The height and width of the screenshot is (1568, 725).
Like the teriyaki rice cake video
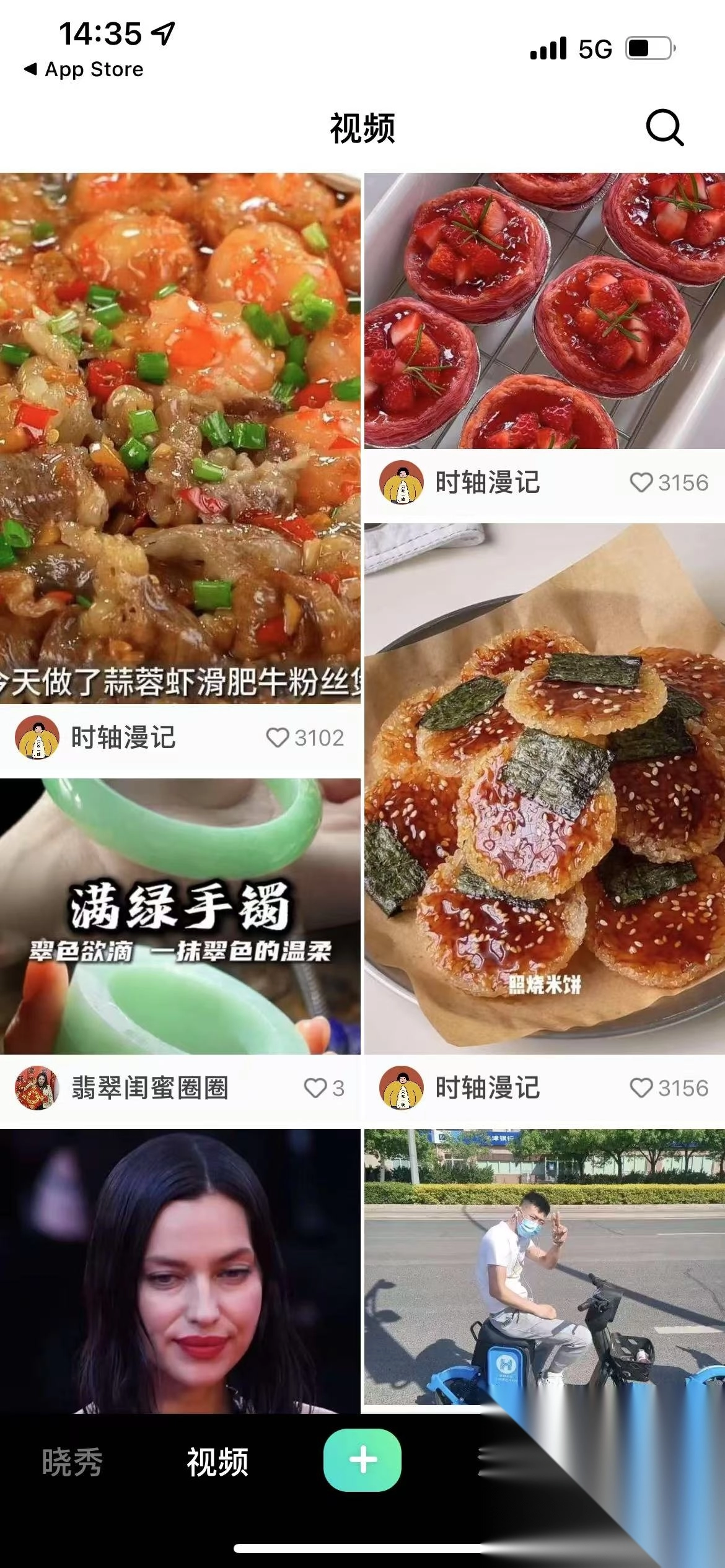point(641,1088)
